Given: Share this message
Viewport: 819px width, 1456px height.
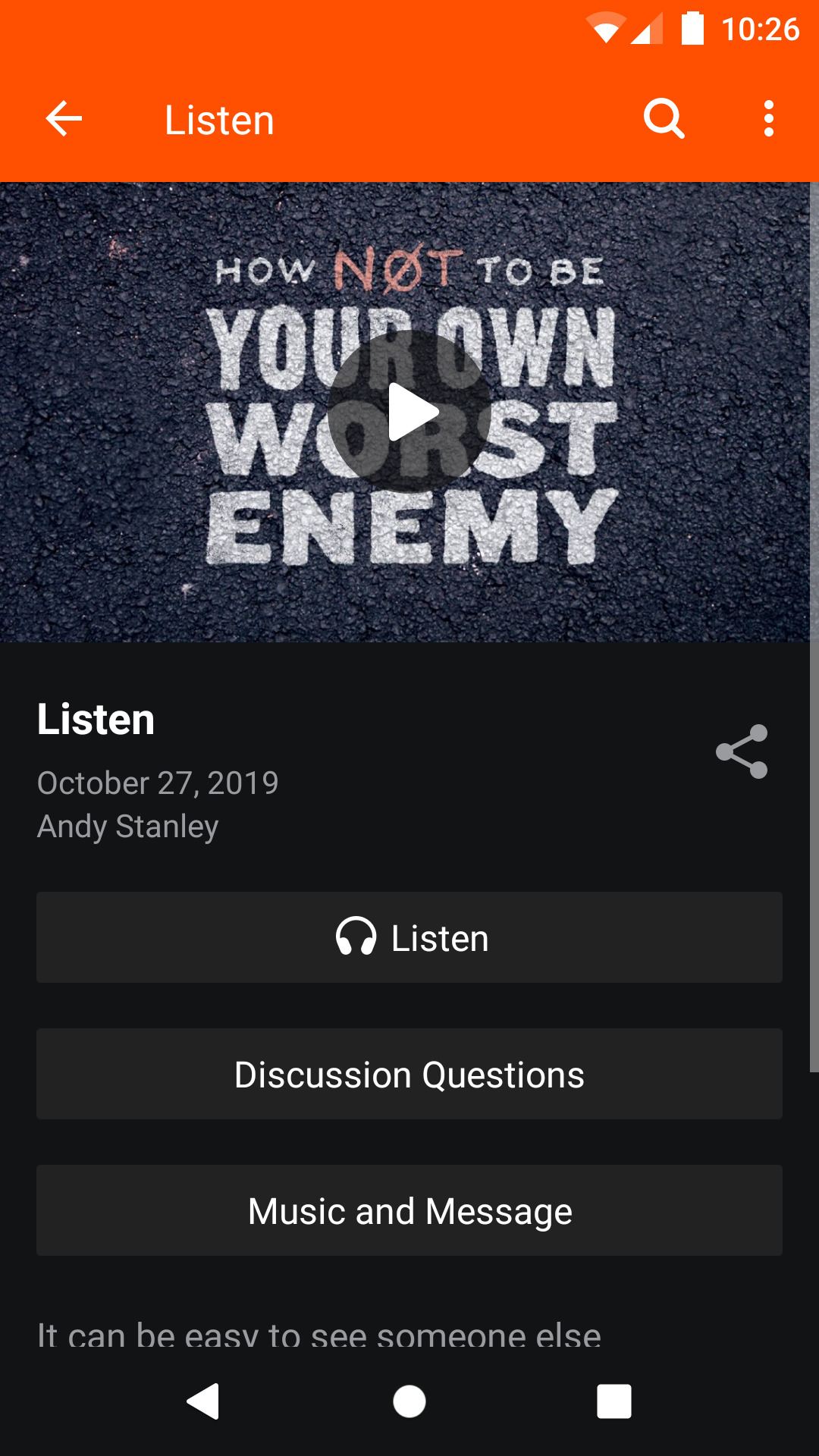Looking at the screenshot, I should pyautogui.click(x=742, y=752).
